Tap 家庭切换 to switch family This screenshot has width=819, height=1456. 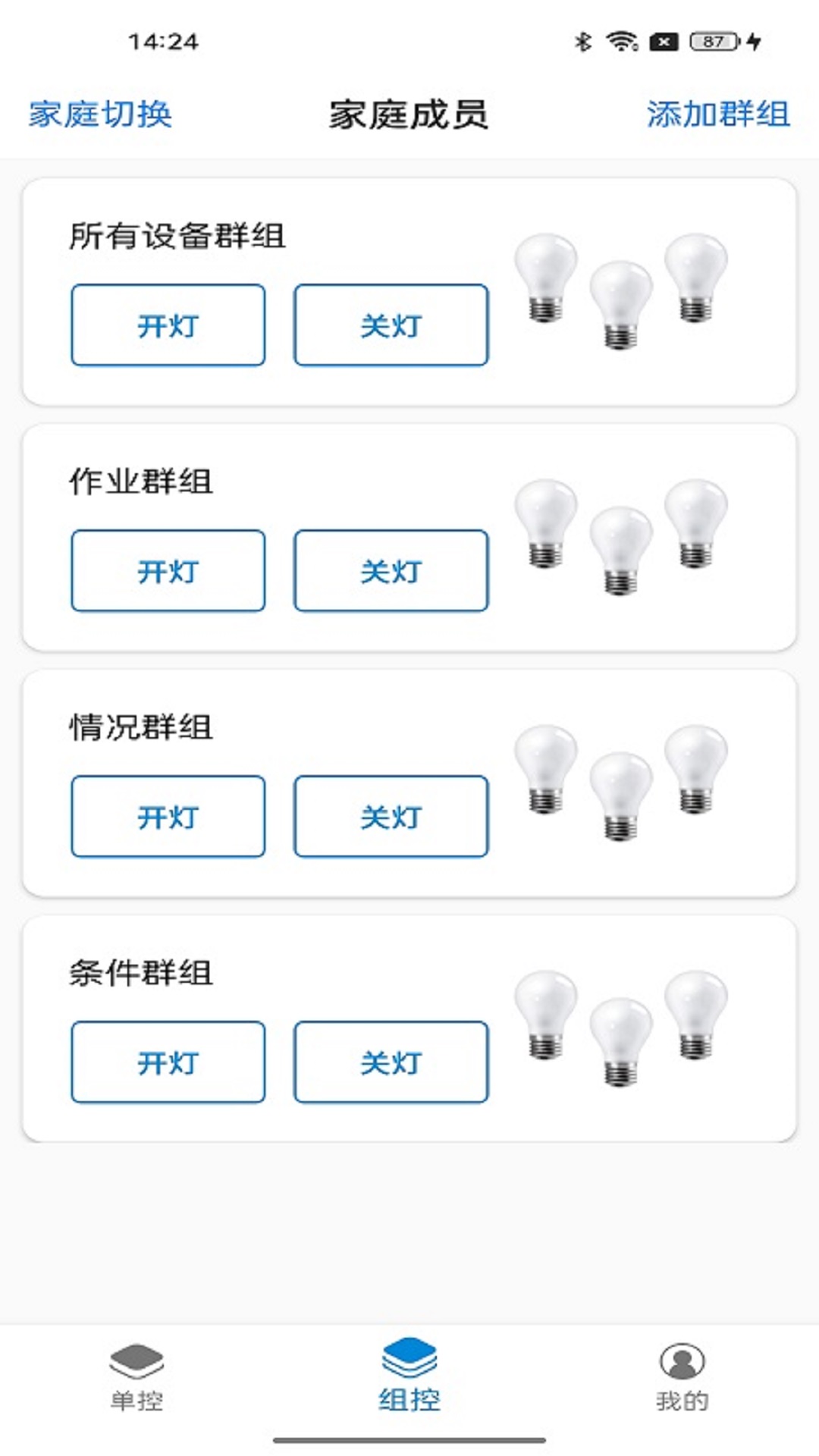coord(100,115)
